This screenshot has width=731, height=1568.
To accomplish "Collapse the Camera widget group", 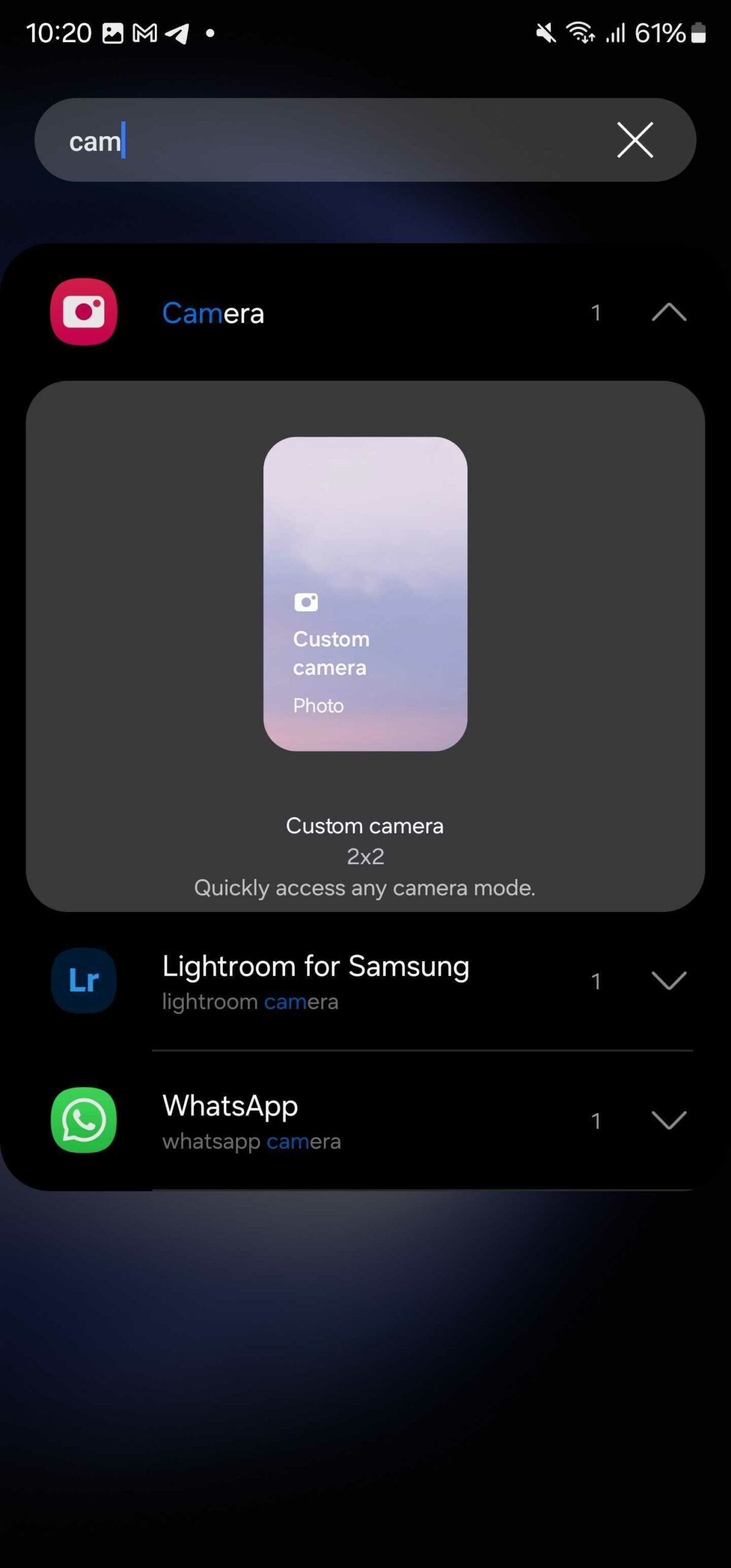I will click(x=669, y=312).
